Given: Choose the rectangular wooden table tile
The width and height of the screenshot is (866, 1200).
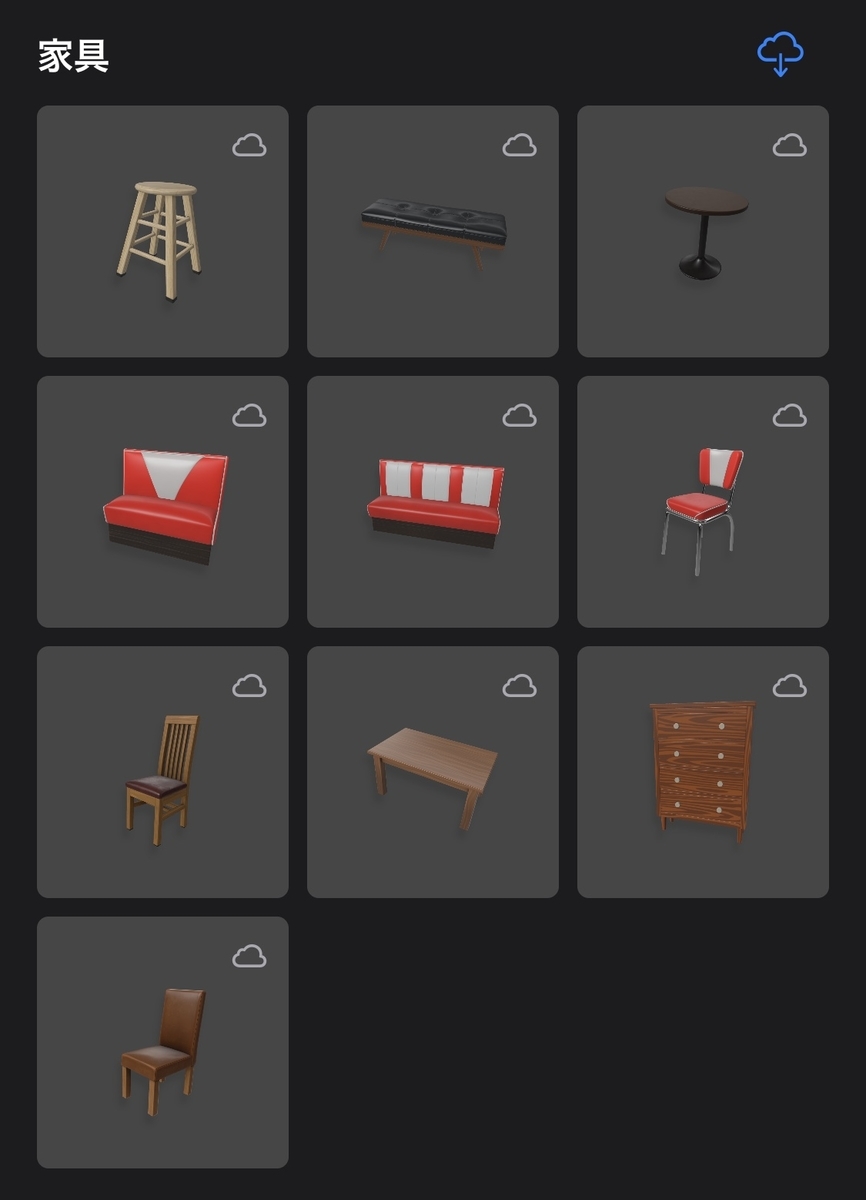Looking at the screenshot, I should tap(432, 772).
